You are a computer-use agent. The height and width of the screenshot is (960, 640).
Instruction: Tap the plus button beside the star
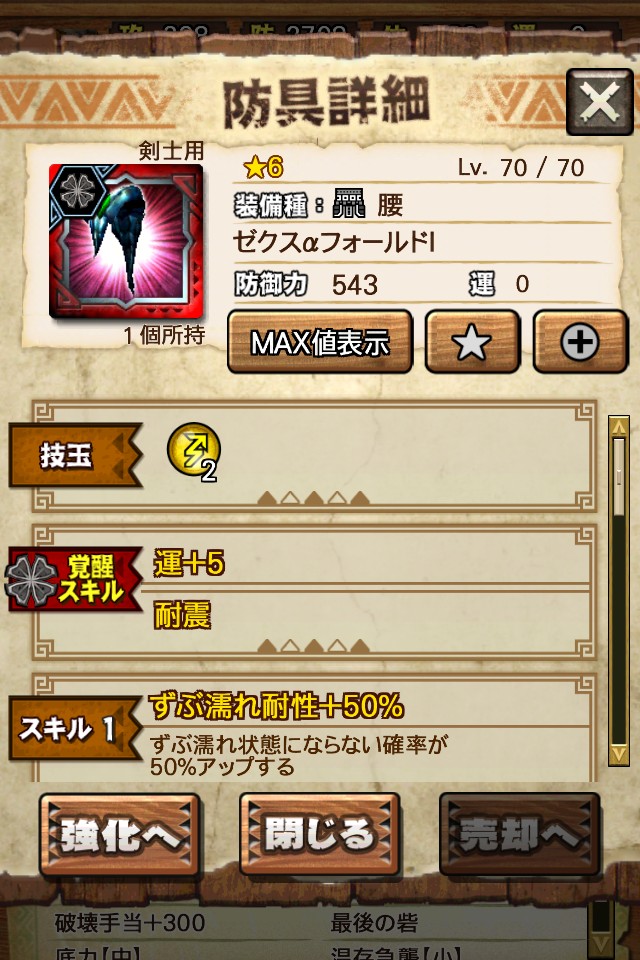(580, 343)
